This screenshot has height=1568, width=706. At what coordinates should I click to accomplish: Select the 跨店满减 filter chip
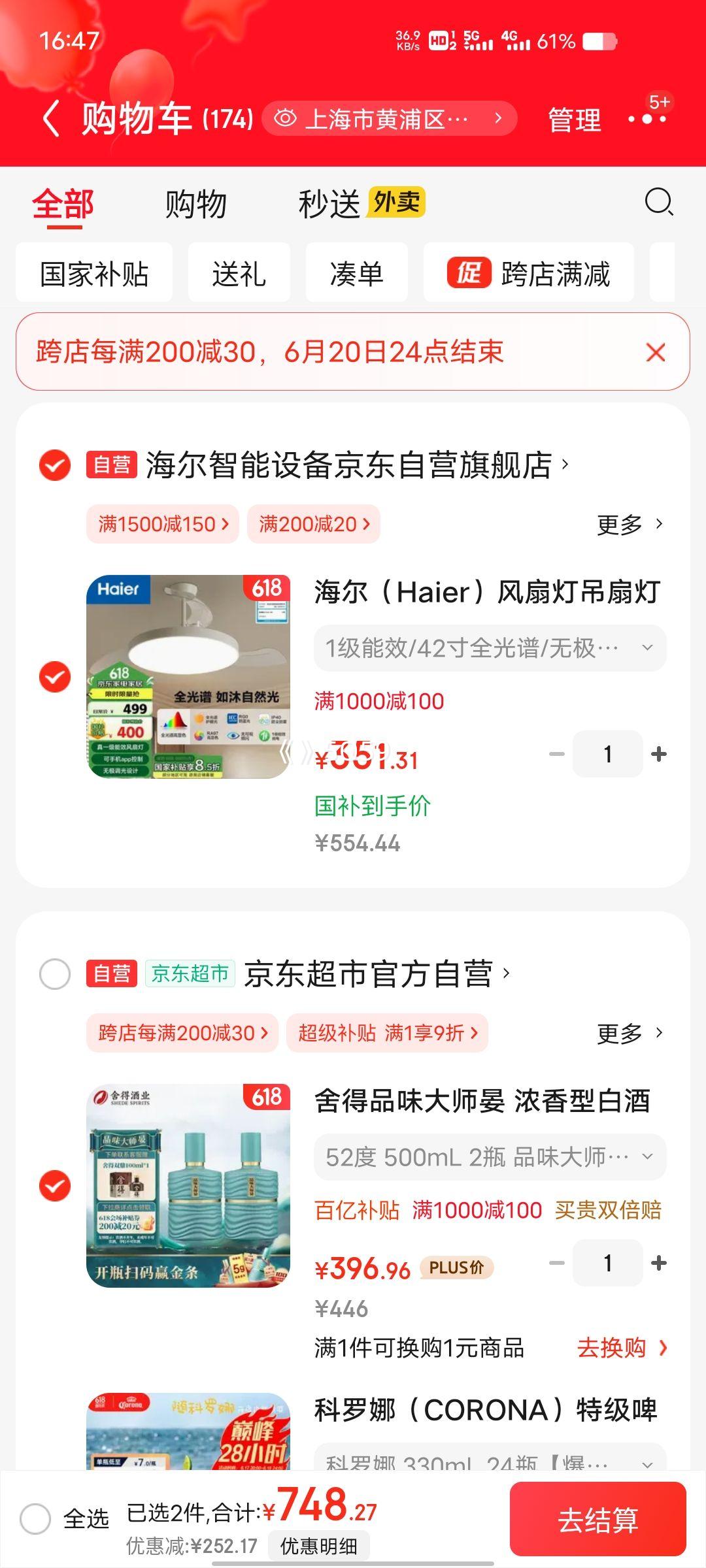[528, 273]
